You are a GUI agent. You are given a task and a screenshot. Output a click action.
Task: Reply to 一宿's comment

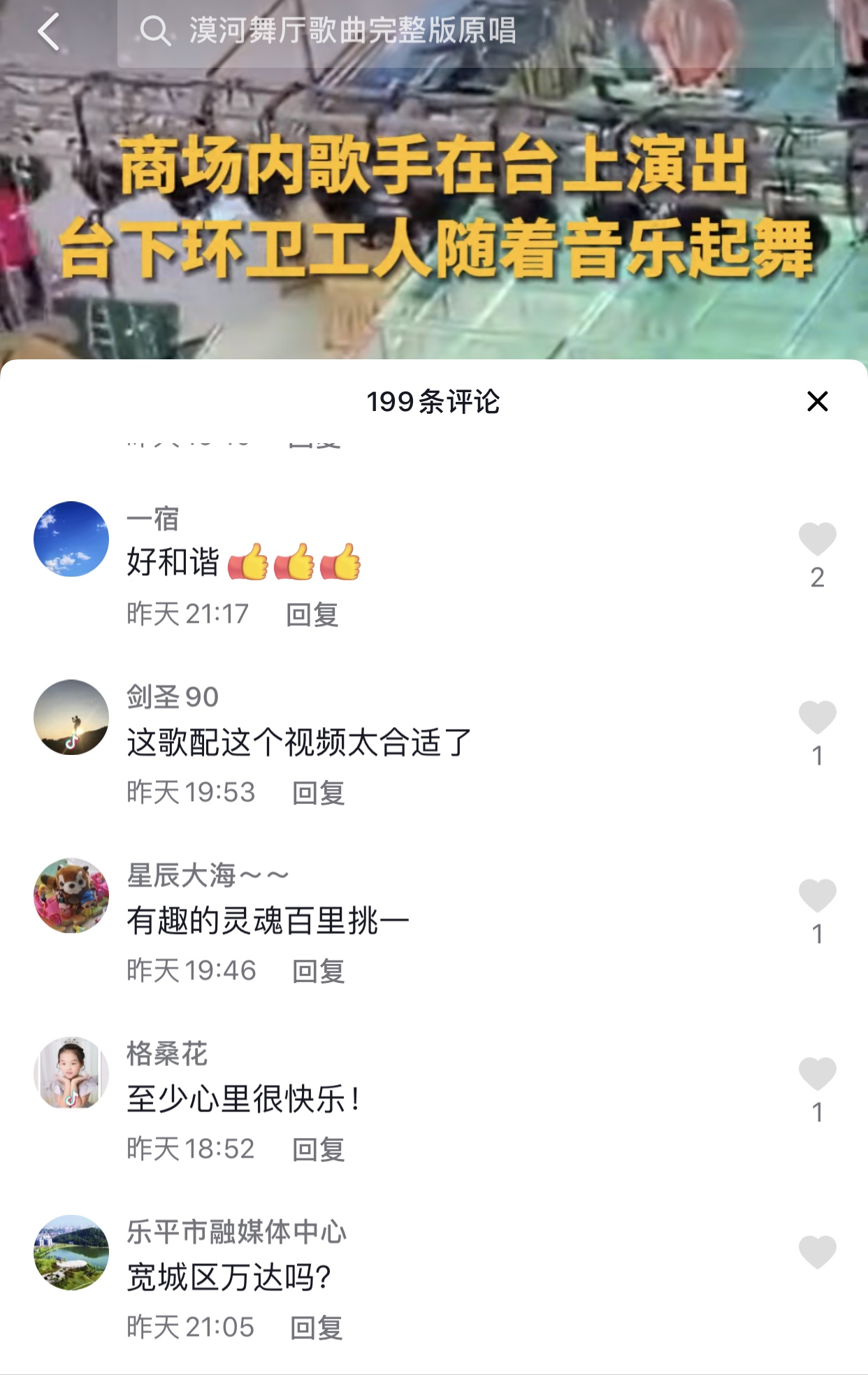tap(312, 614)
